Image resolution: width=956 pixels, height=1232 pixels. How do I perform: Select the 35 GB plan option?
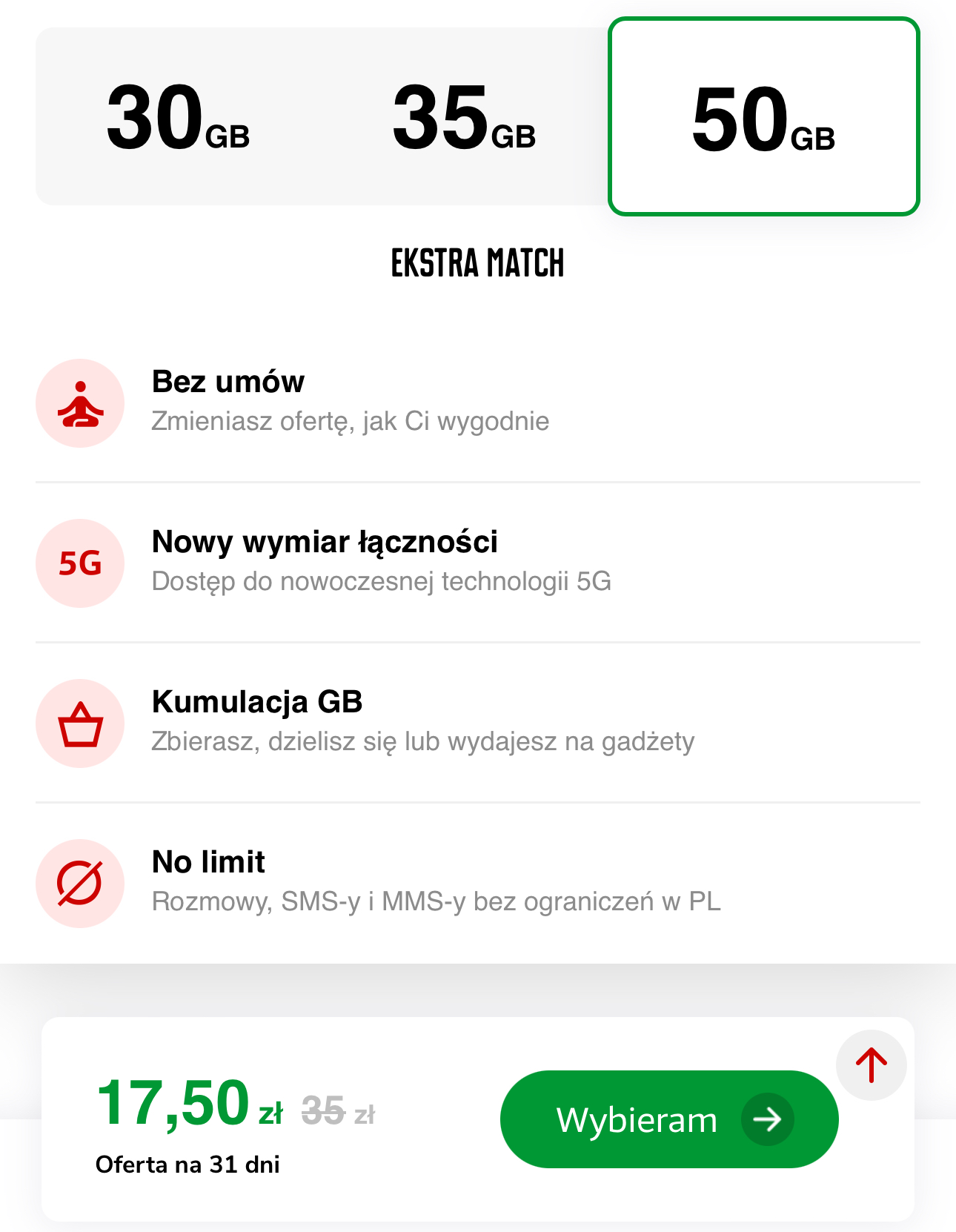pos(464,117)
